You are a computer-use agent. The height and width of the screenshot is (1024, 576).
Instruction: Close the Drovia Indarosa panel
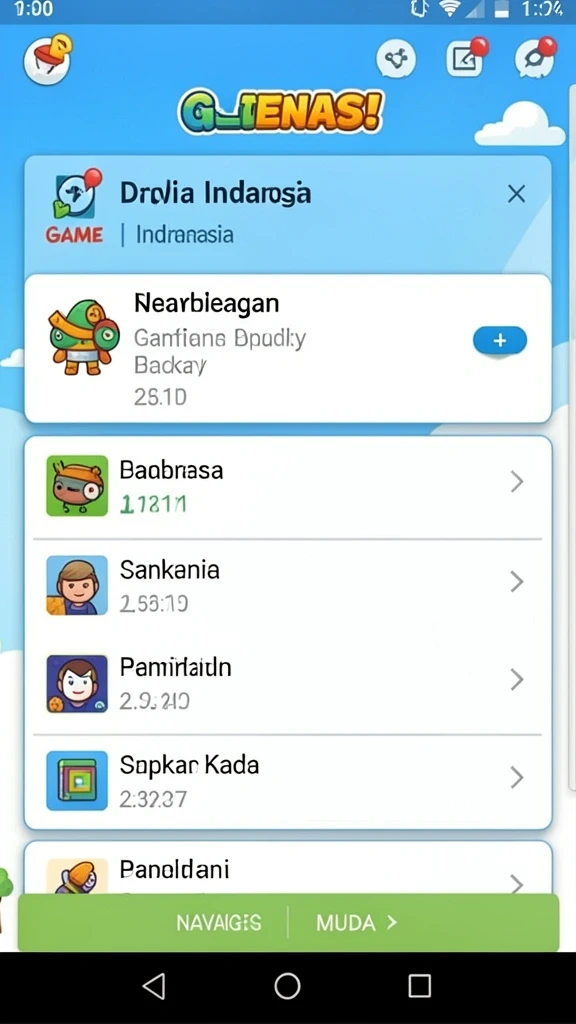point(517,194)
